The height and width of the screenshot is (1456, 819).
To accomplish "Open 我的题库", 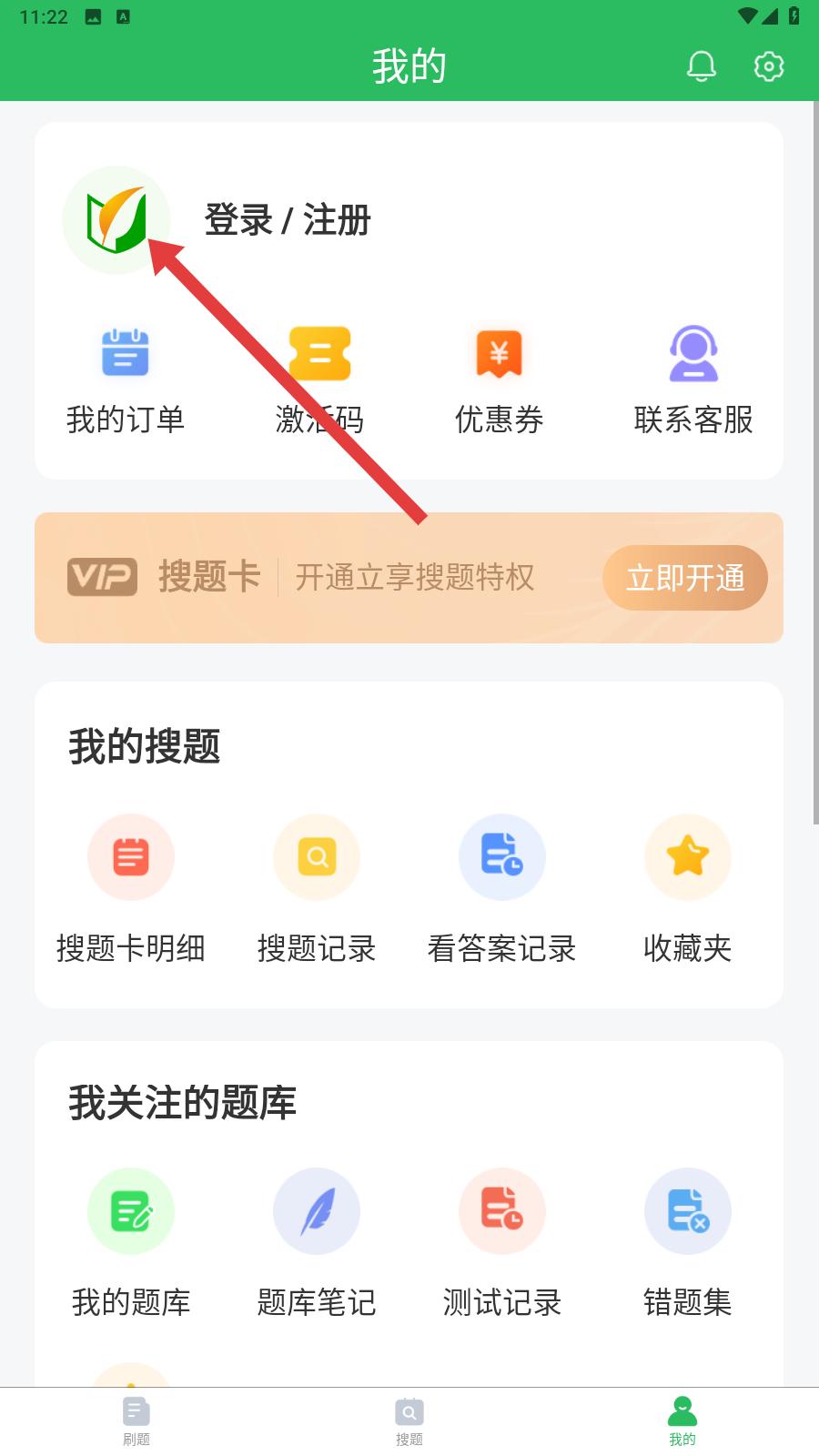I will tap(131, 1244).
